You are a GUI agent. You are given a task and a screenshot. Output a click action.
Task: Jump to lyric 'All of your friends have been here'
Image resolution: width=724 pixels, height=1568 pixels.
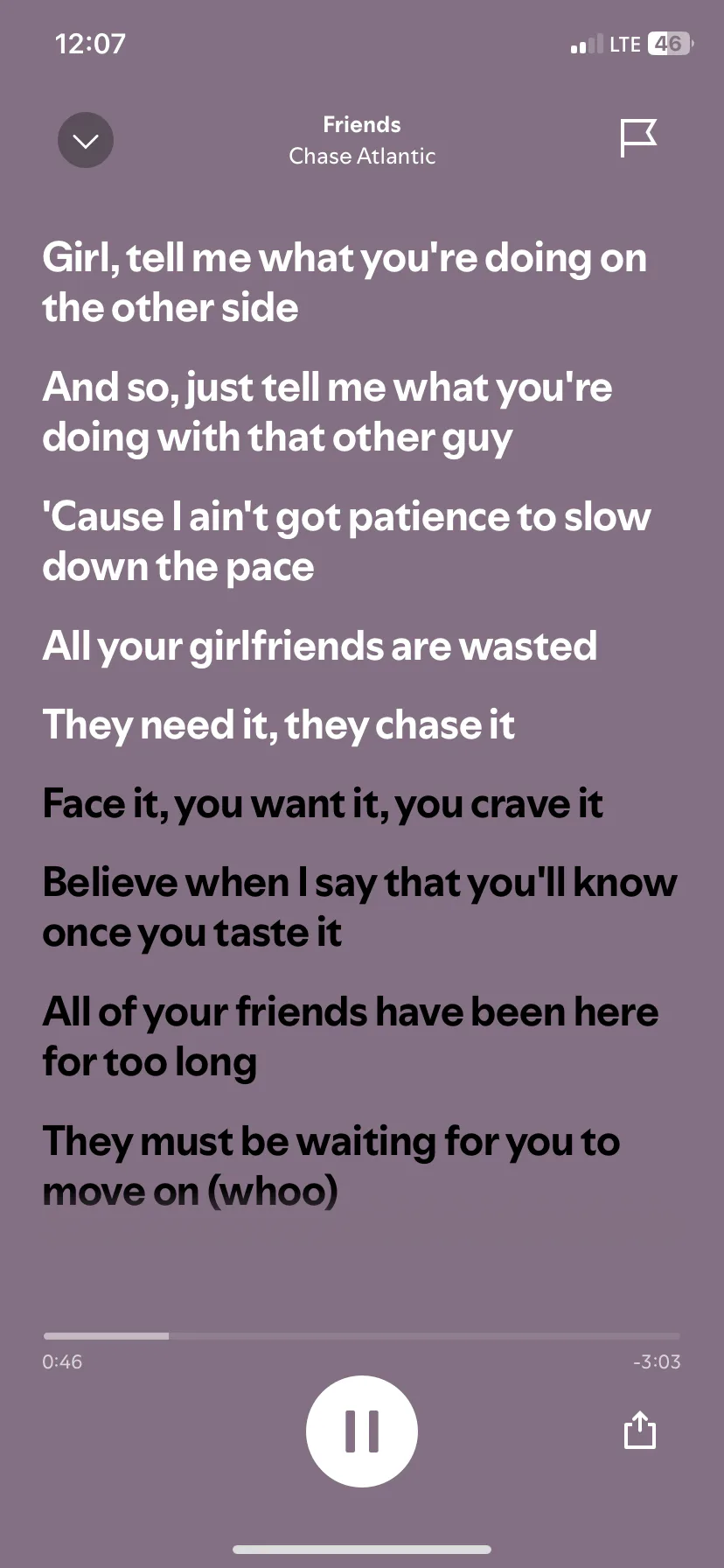point(350,1037)
